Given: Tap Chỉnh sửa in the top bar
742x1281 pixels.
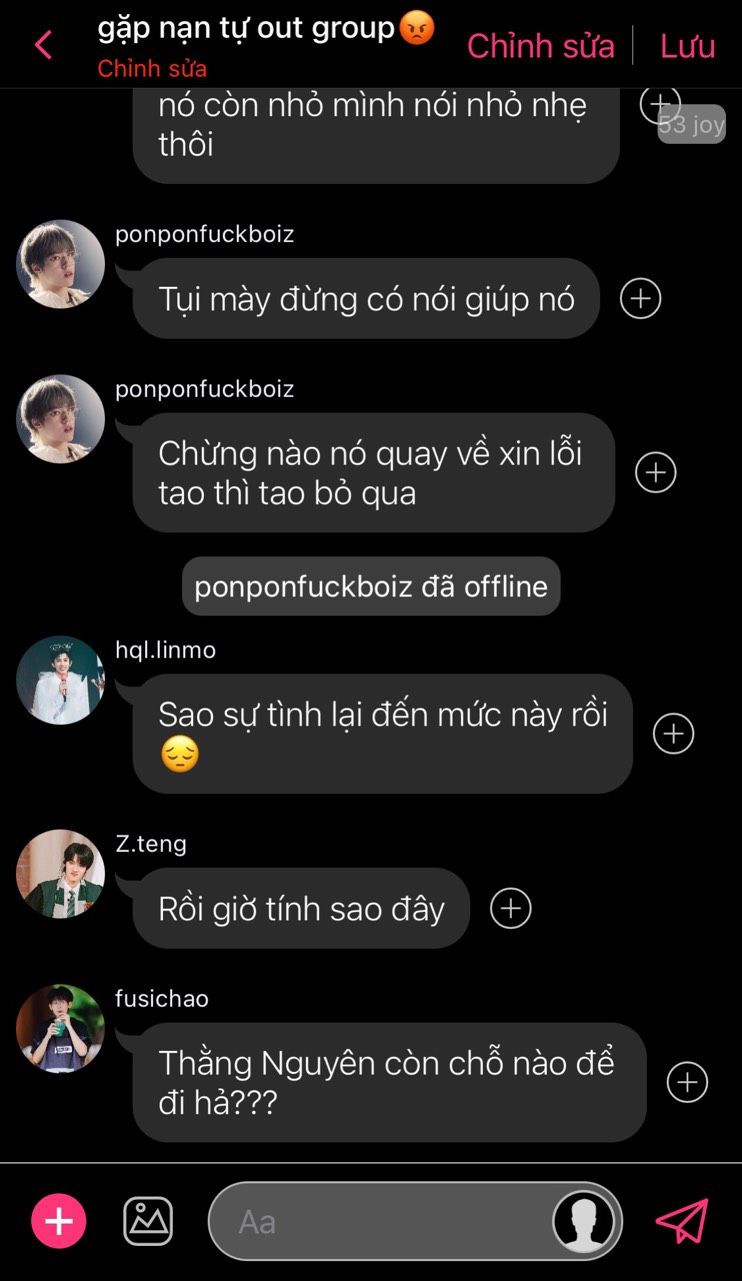Looking at the screenshot, I should 540,46.
